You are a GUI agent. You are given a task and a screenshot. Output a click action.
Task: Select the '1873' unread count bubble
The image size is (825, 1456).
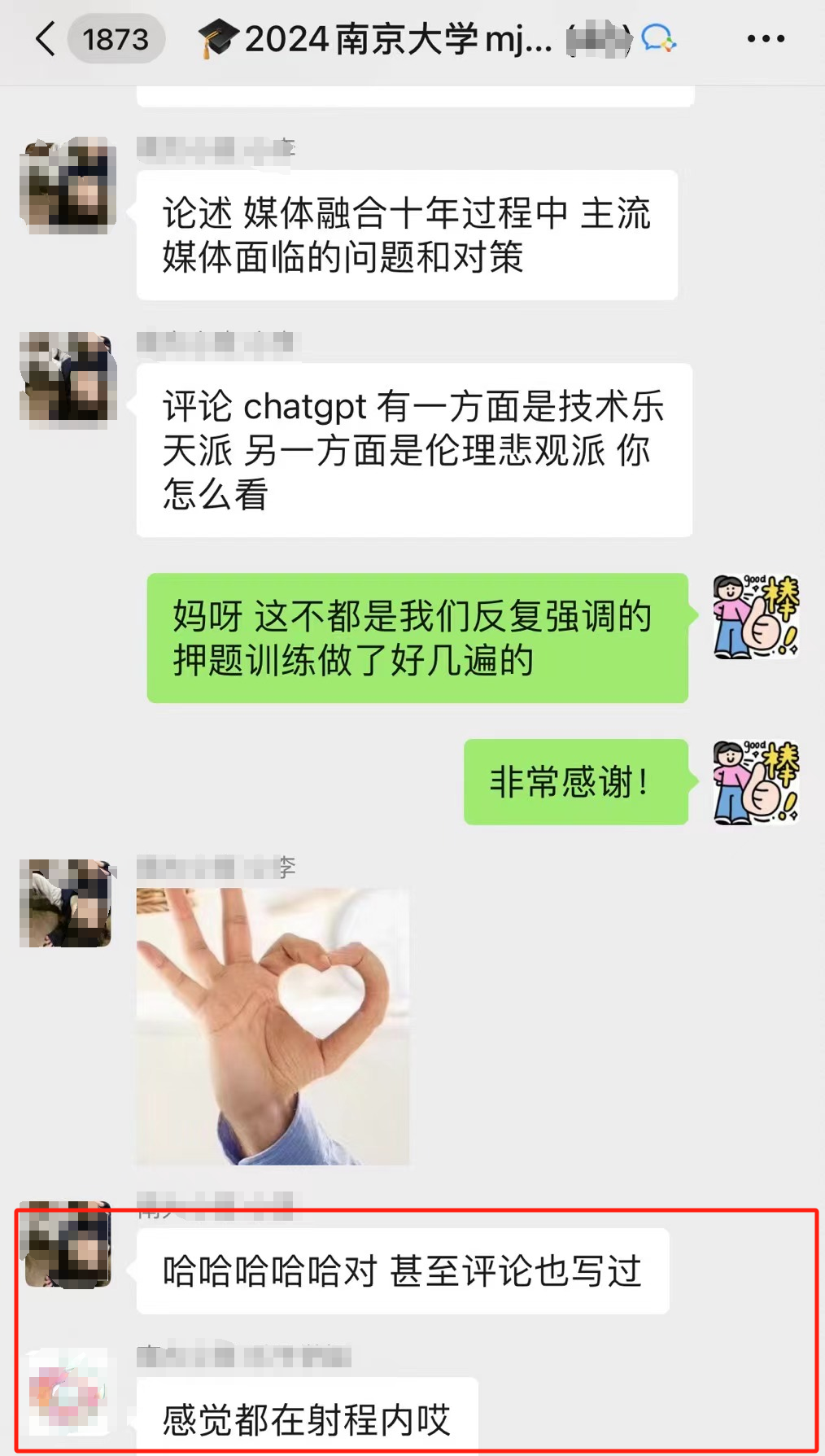point(114,38)
